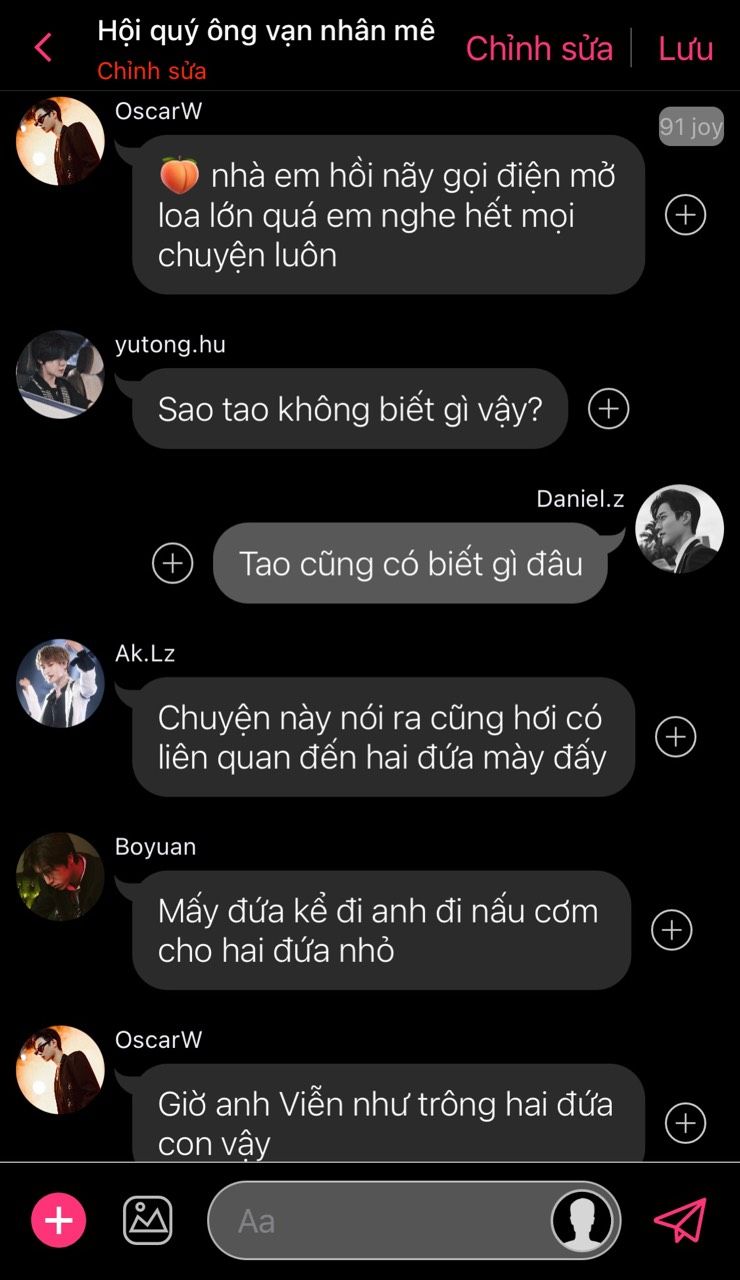This screenshot has width=740, height=1280.
Task: Tap the plus icon beside yutong.hu's message
Action: pos(608,408)
